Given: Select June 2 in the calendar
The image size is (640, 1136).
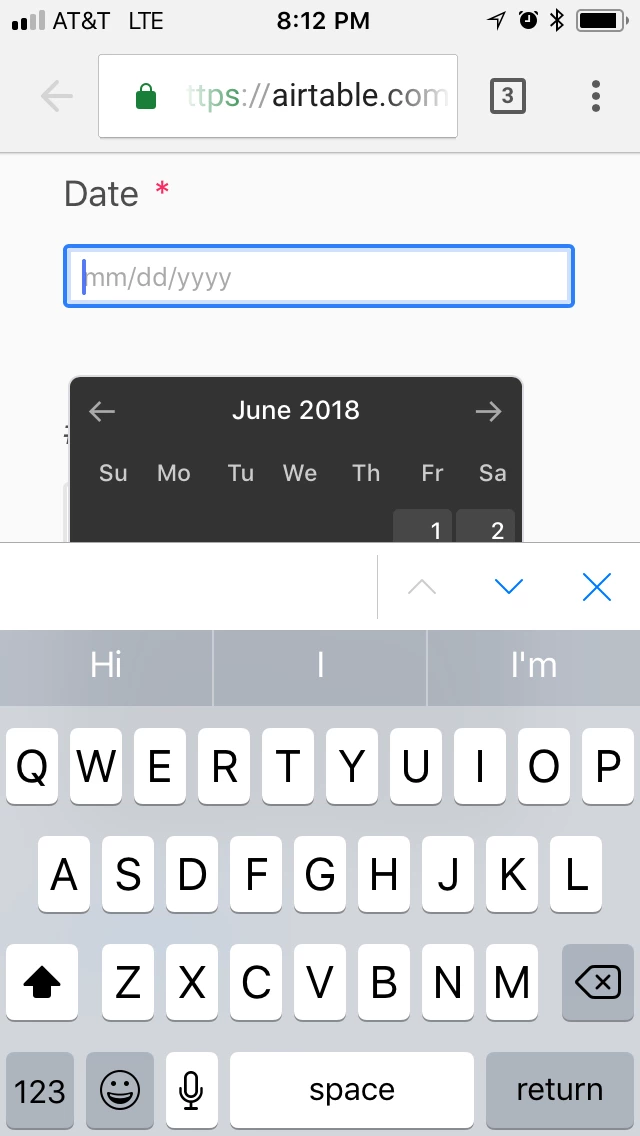Looking at the screenshot, I should (x=486, y=527).
